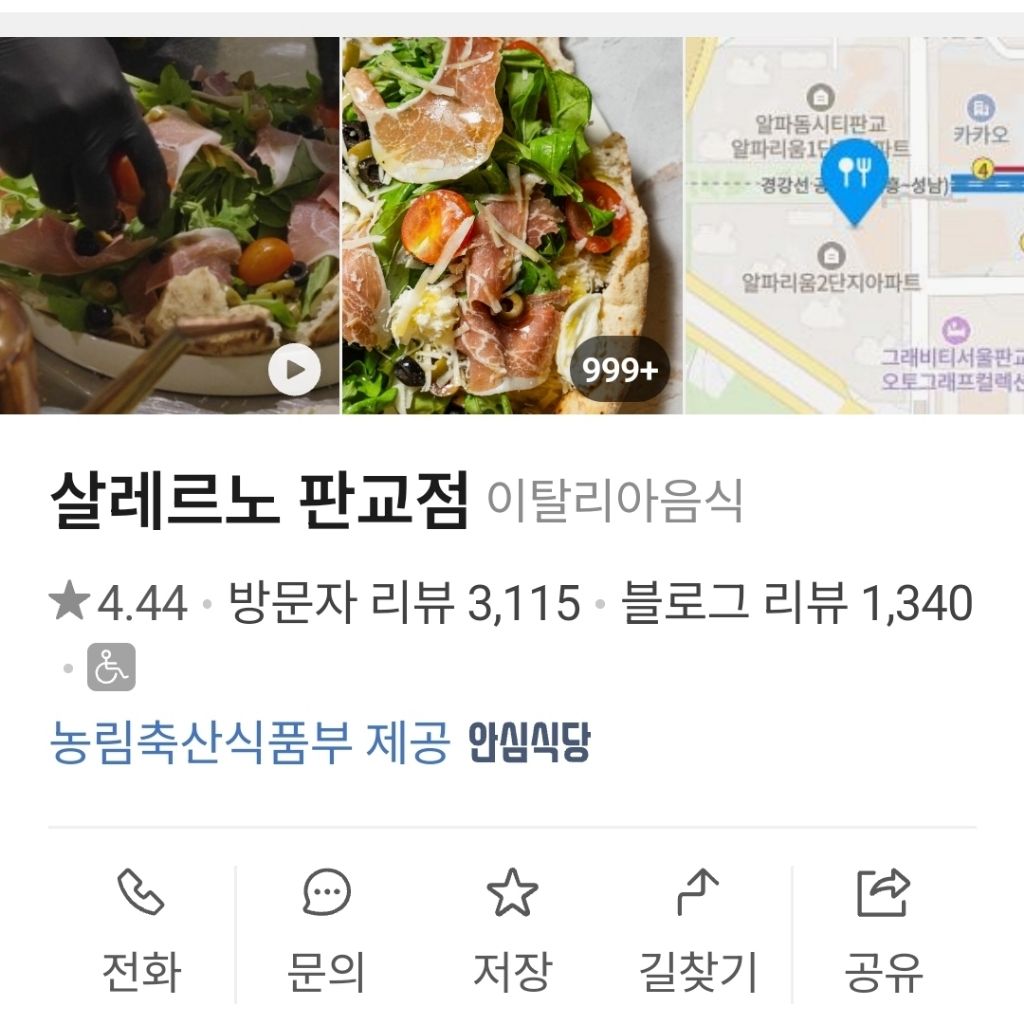View 블로그 리뷰 1,340 blog reviews
The image size is (1024, 1024).
(797, 603)
